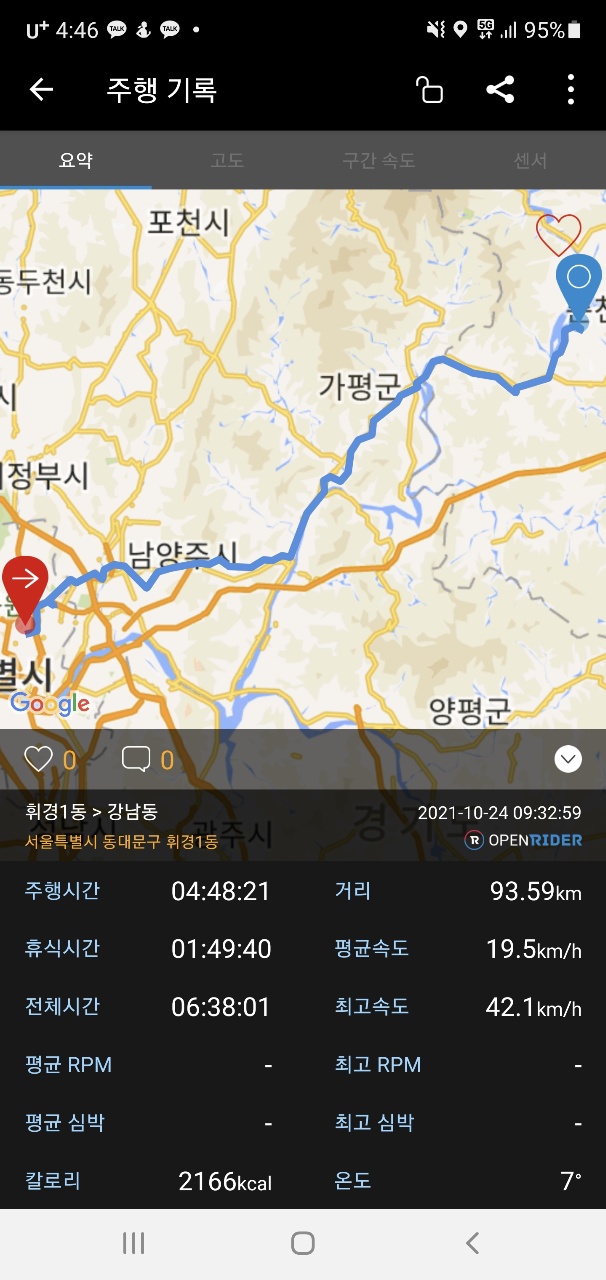Open the comments bubble icon

tap(136, 760)
